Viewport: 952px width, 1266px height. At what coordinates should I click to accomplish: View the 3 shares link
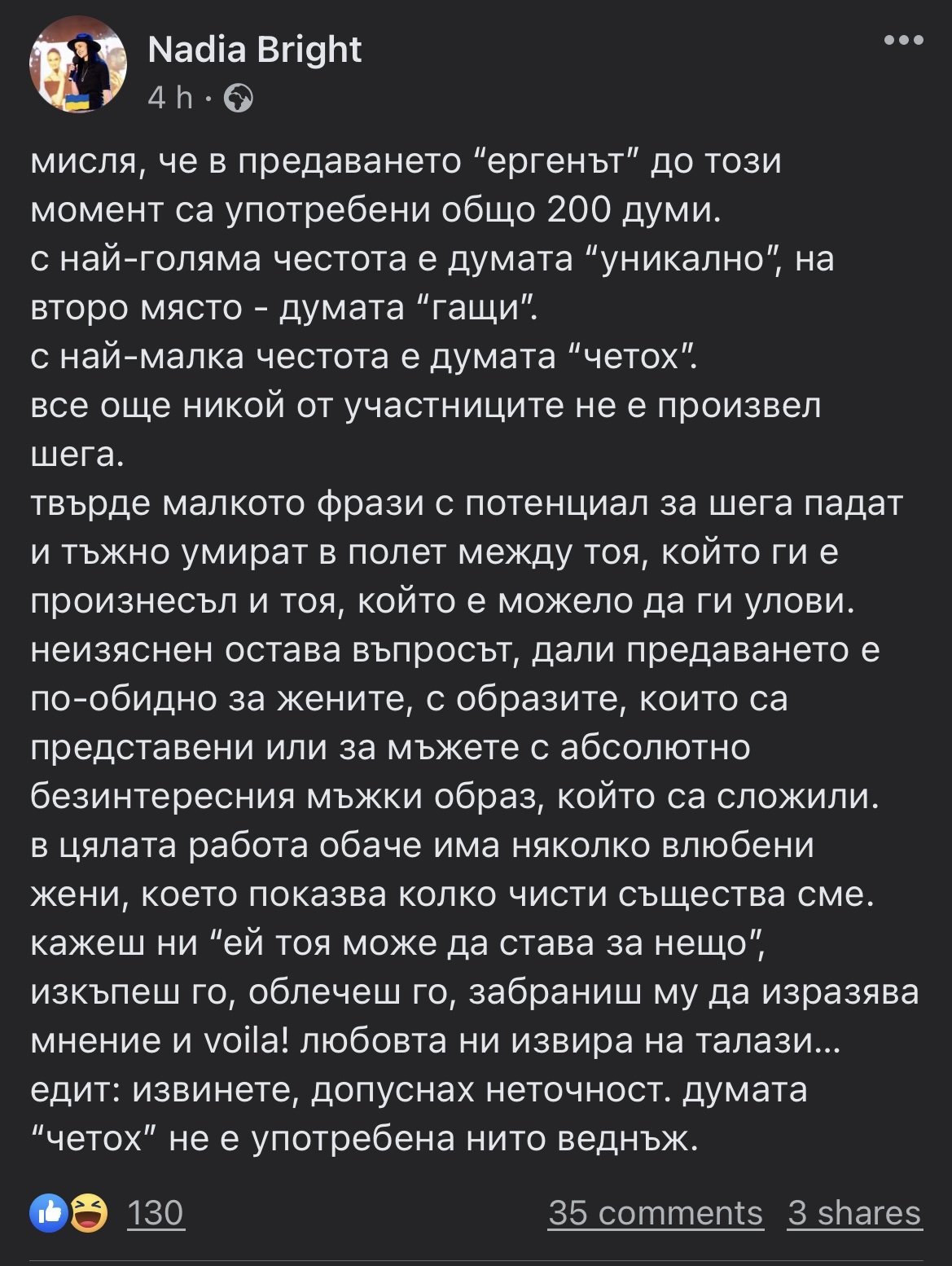pyautogui.click(x=854, y=1212)
